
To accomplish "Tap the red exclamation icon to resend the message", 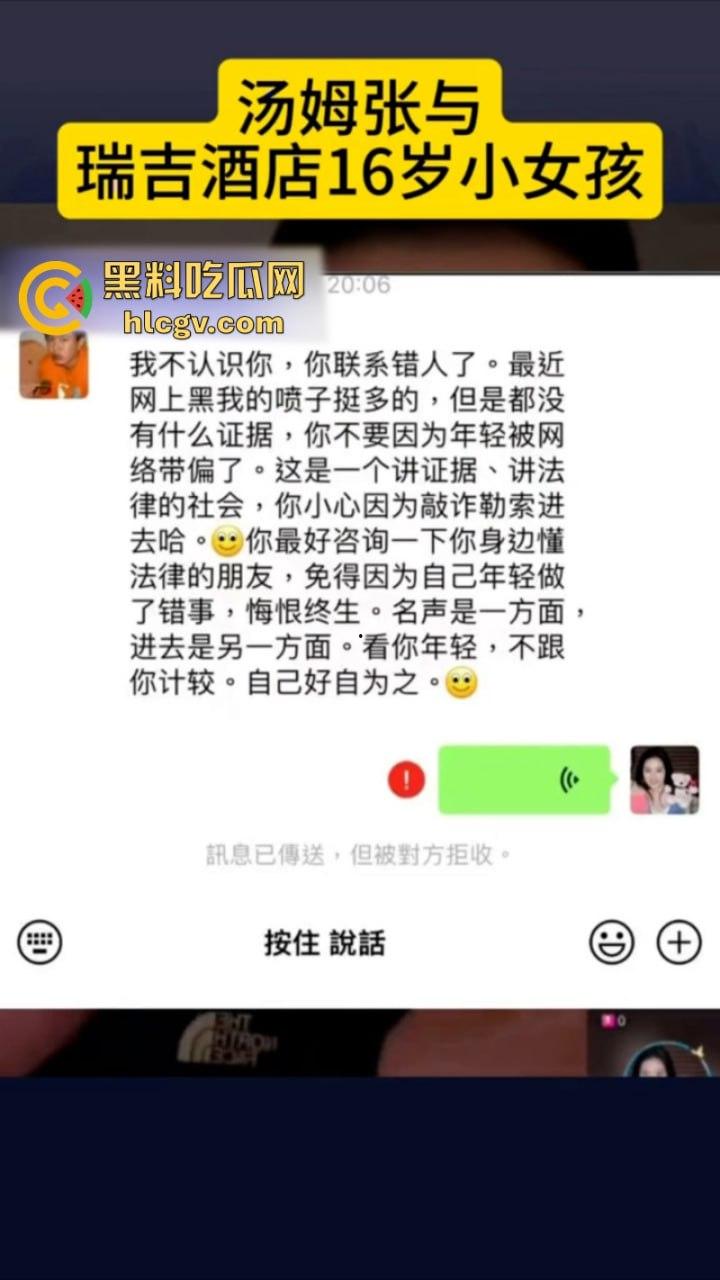I will coord(404,777).
